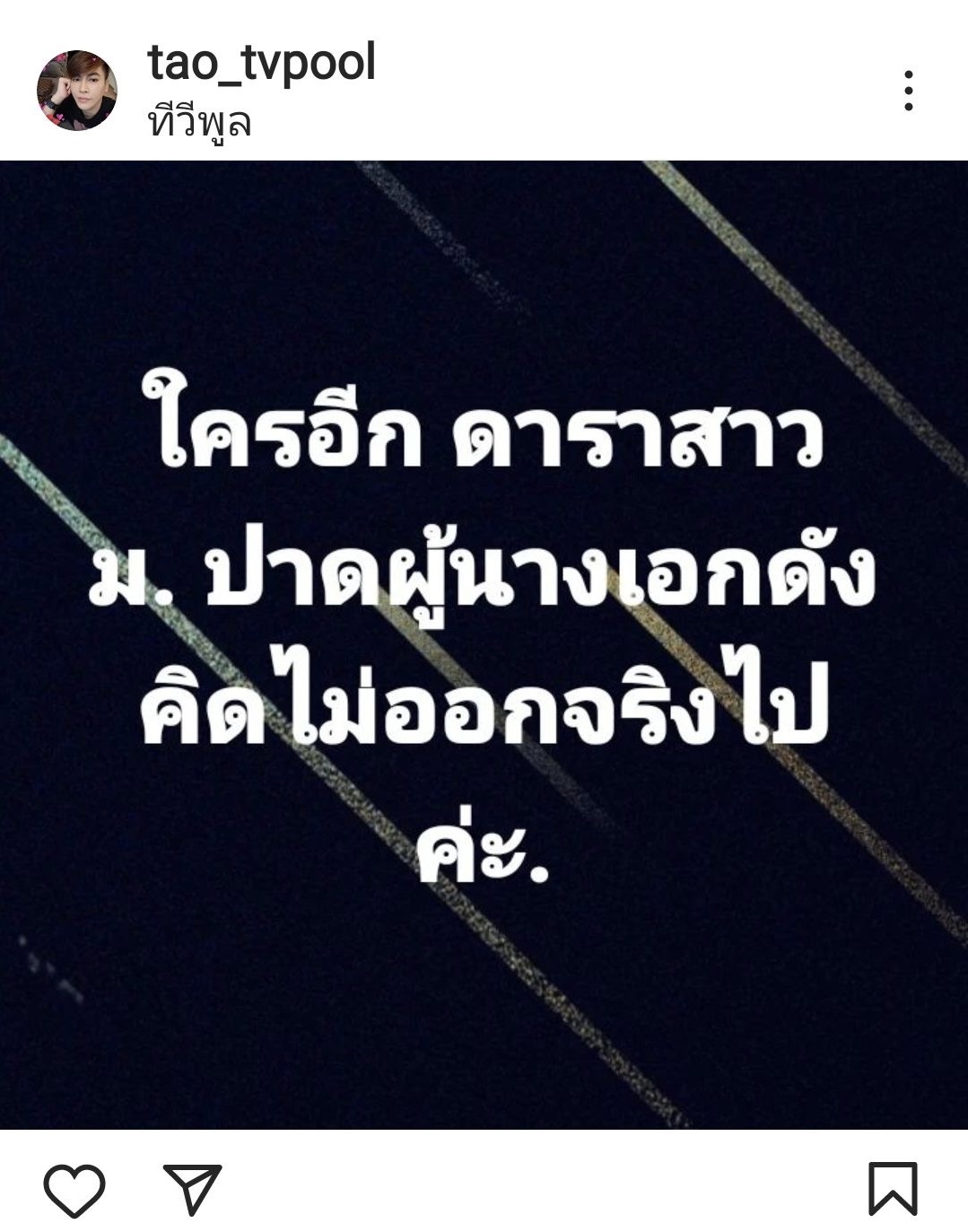Share the post via paper plane icon
The height and width of the screenshot is (1232, 968).
pos(192,1189)
